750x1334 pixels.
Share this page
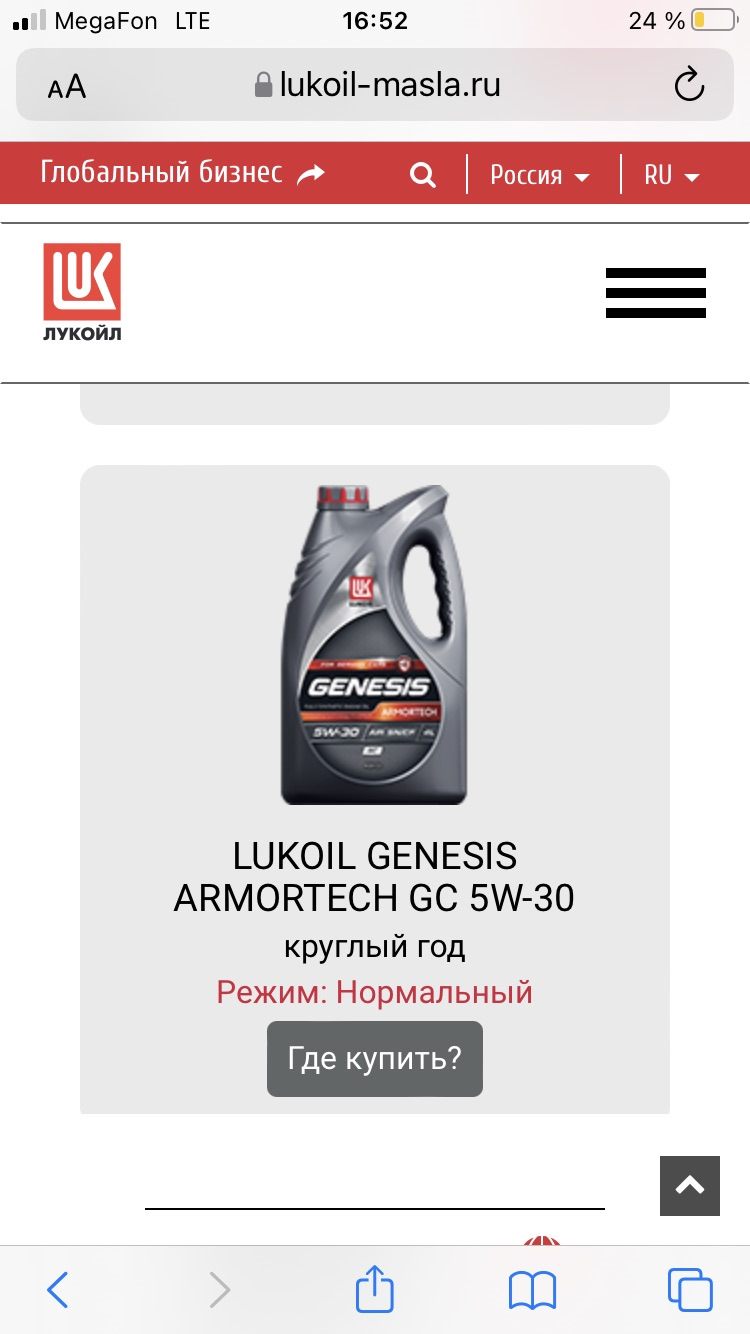(375, 1290)
